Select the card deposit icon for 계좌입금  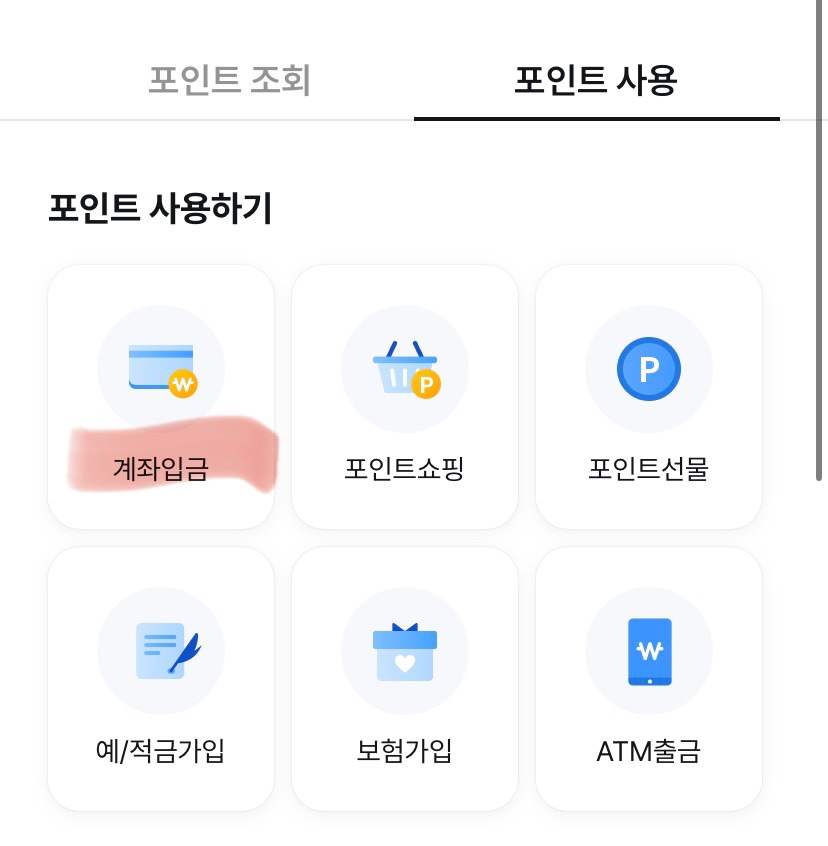(161, 367)
